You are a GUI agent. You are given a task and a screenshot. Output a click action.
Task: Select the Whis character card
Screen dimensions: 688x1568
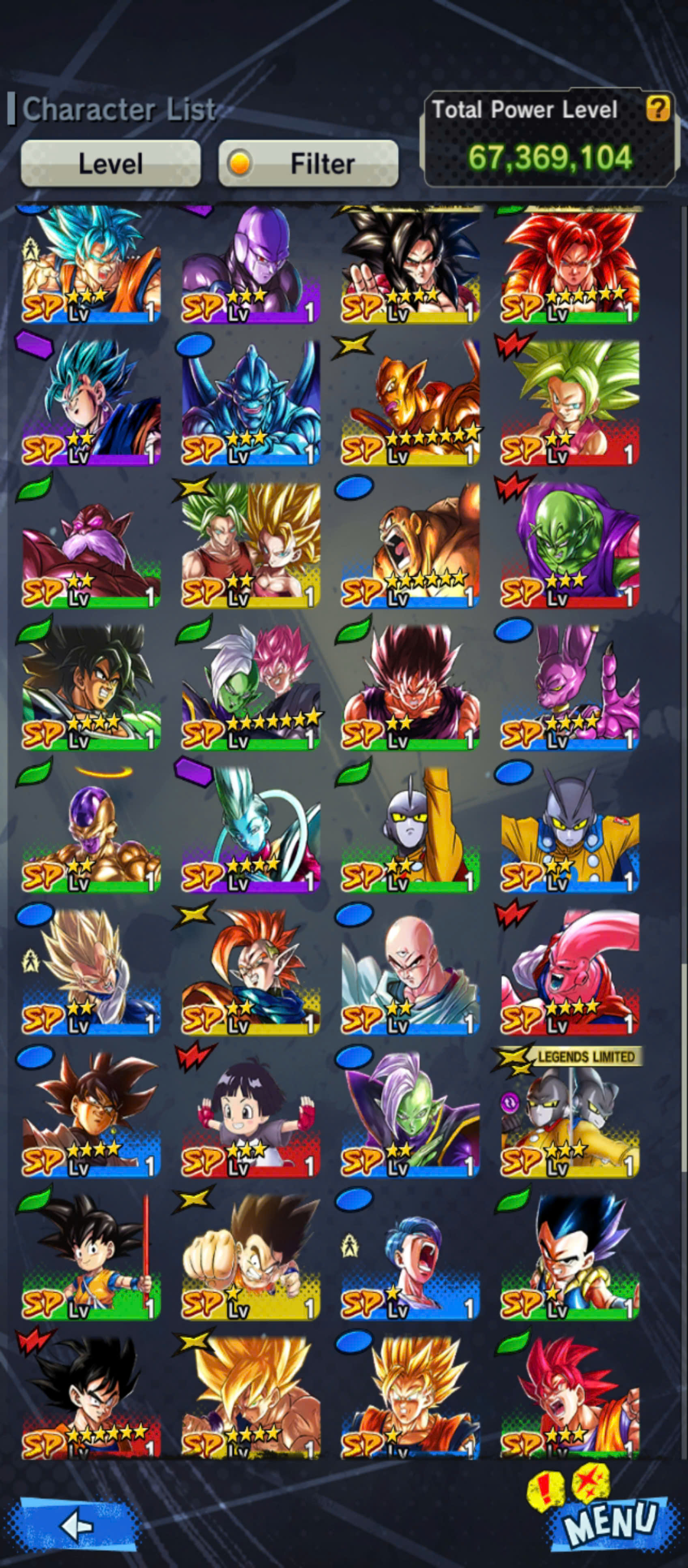tap(251, 829)
